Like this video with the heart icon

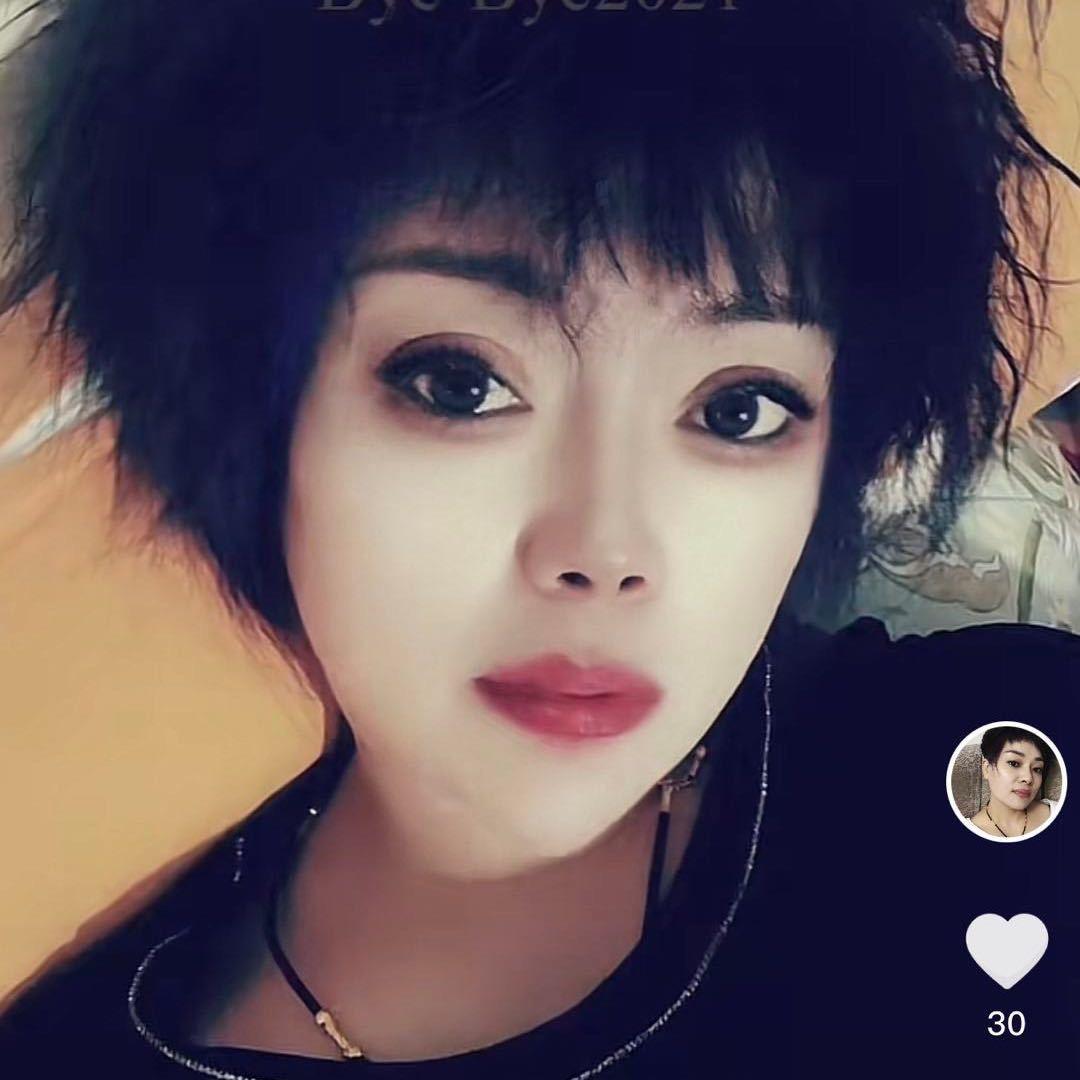point(1006,949)
